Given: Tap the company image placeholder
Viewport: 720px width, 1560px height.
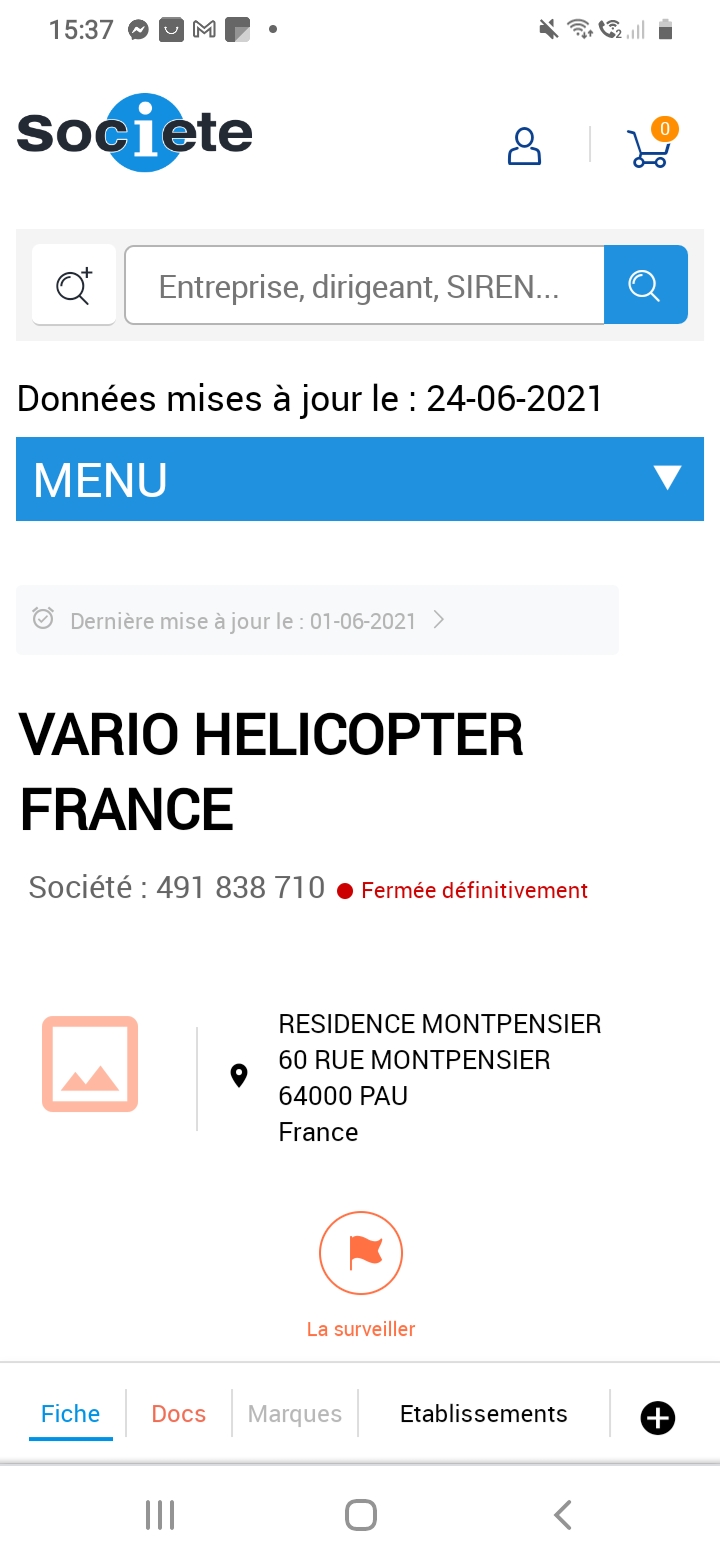Looking at the screenshot, I should coord(90,1064).
